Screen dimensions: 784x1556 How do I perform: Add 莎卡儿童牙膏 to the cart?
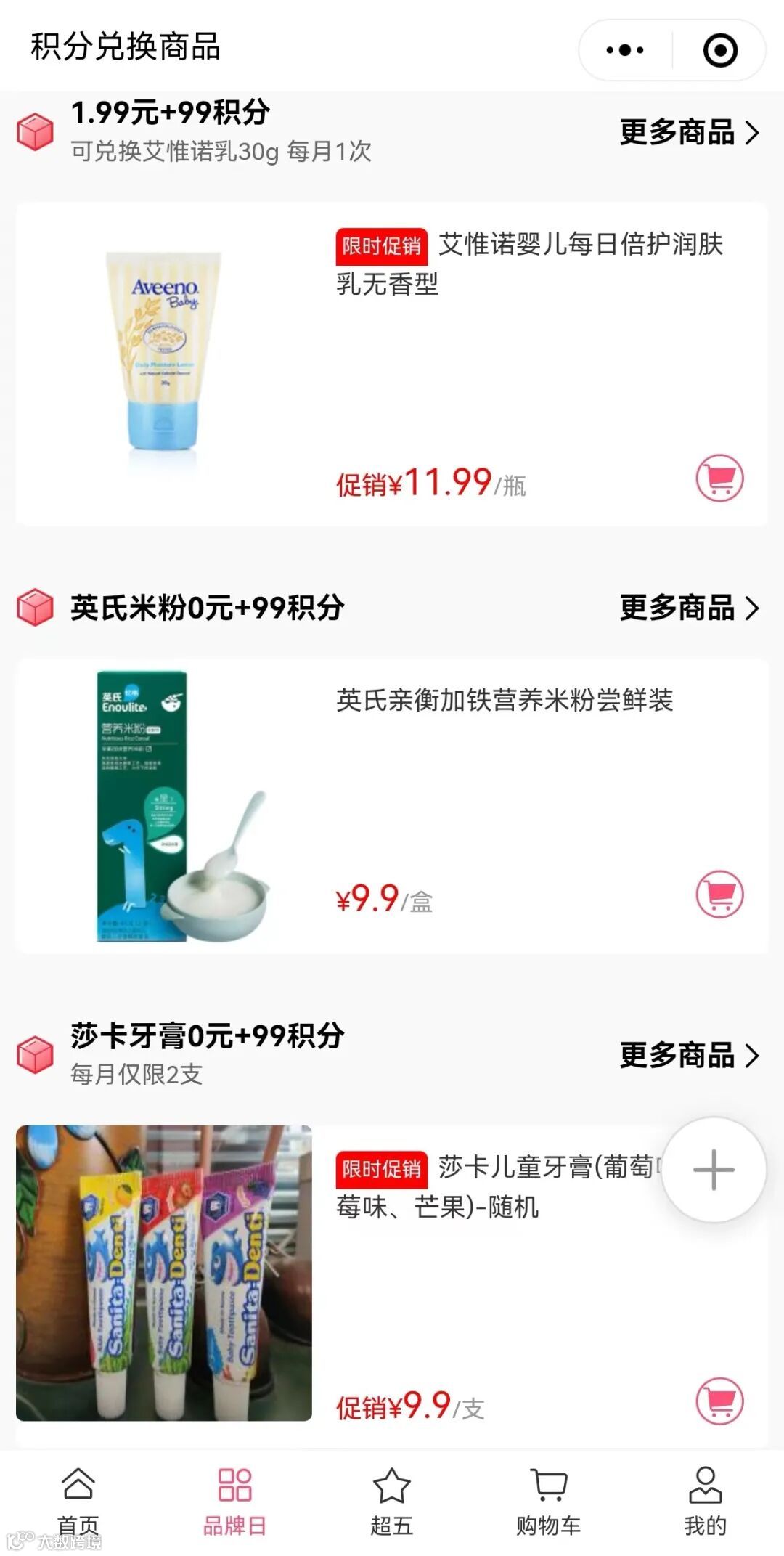[x=719, y=1401]
